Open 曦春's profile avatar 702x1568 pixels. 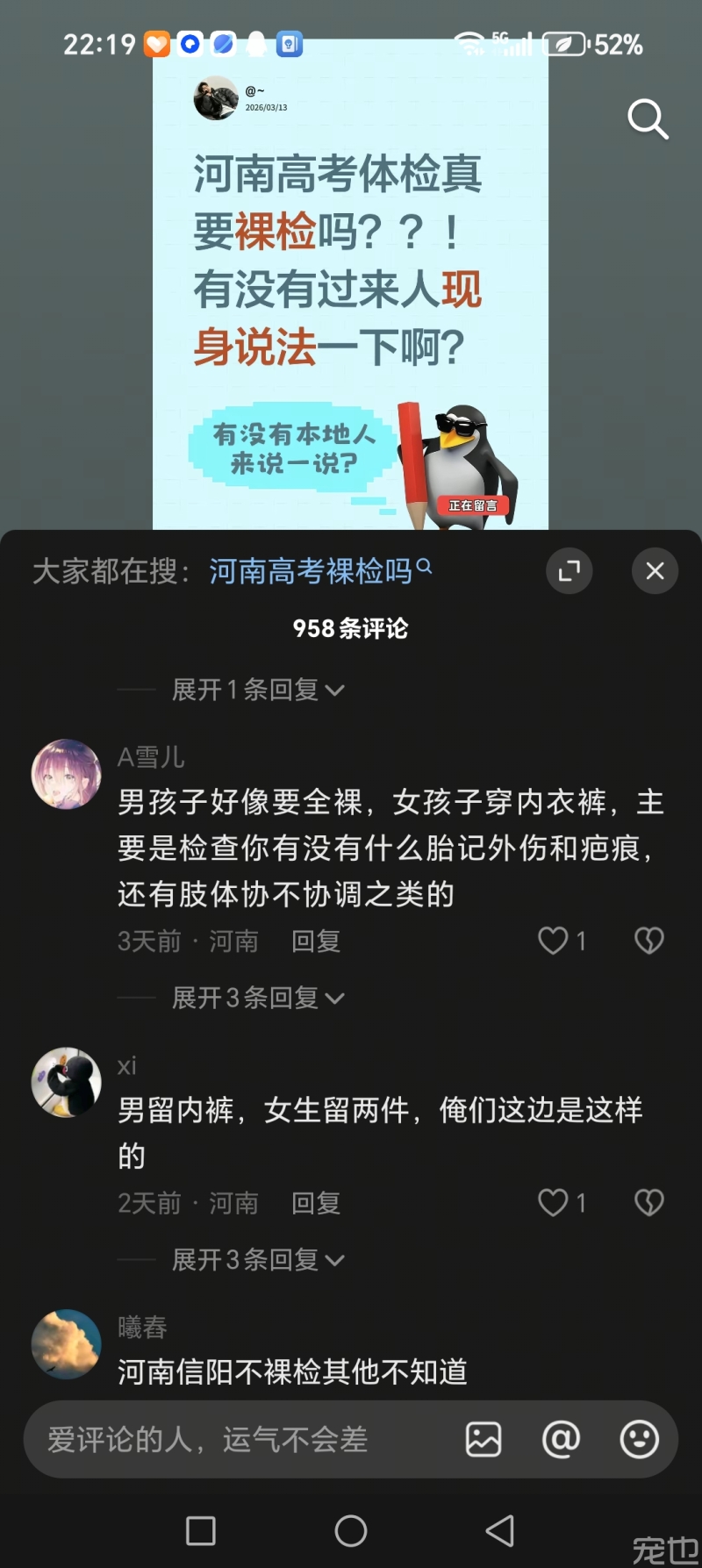pos(67,1344)
